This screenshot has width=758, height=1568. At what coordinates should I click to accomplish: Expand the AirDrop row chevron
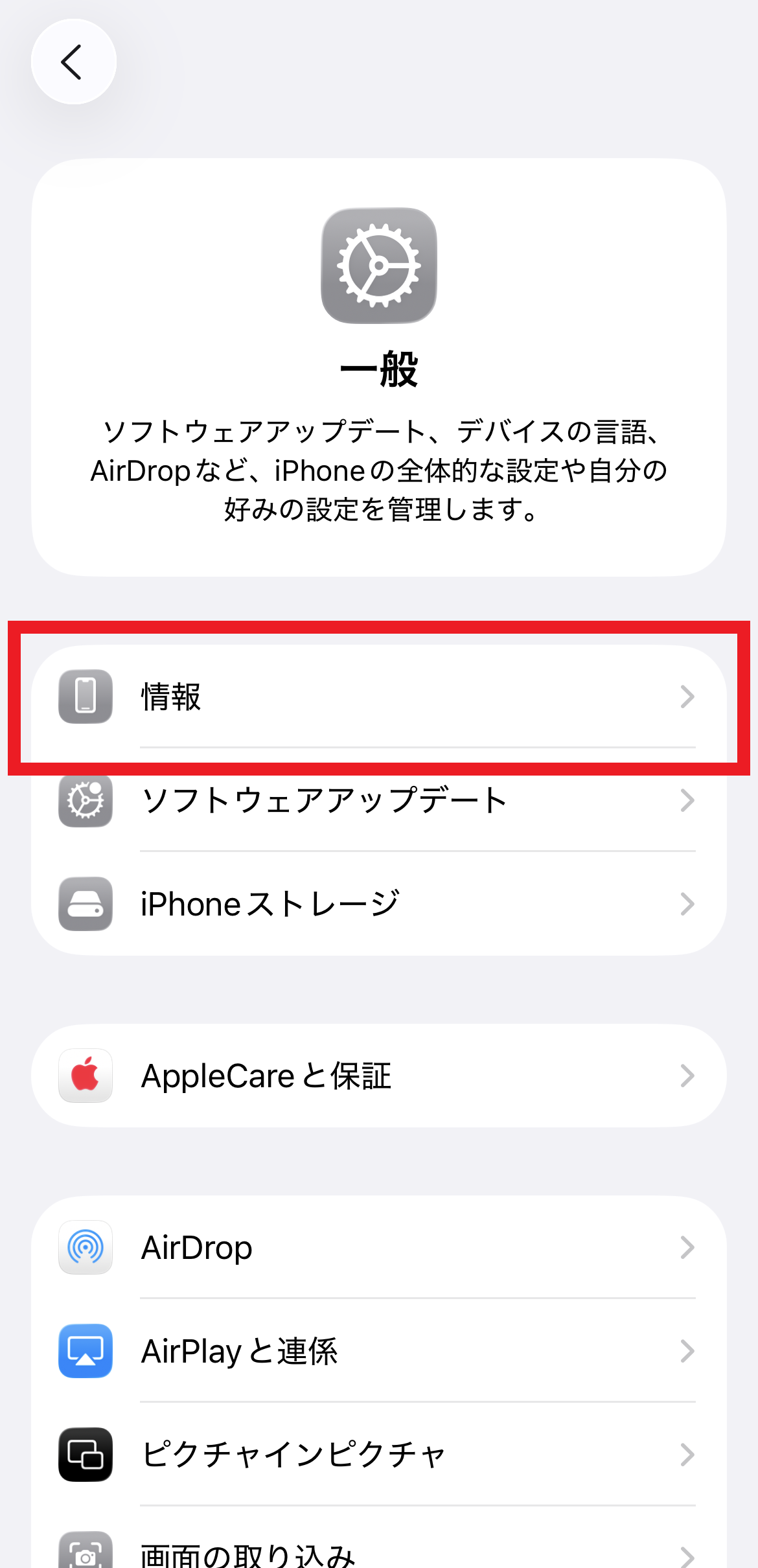pyautogui.click(x=687, y=1247)
